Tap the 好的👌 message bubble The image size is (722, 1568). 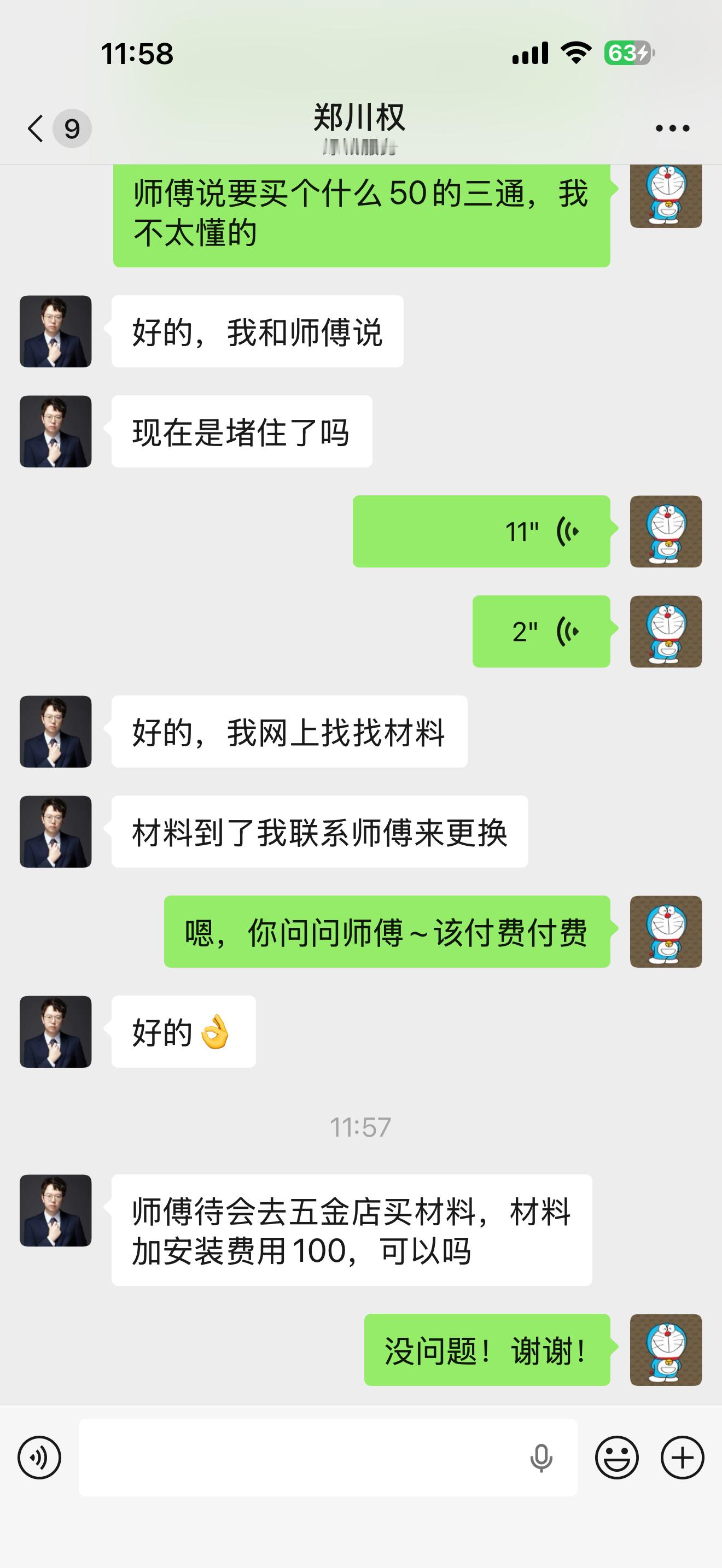183,1029
